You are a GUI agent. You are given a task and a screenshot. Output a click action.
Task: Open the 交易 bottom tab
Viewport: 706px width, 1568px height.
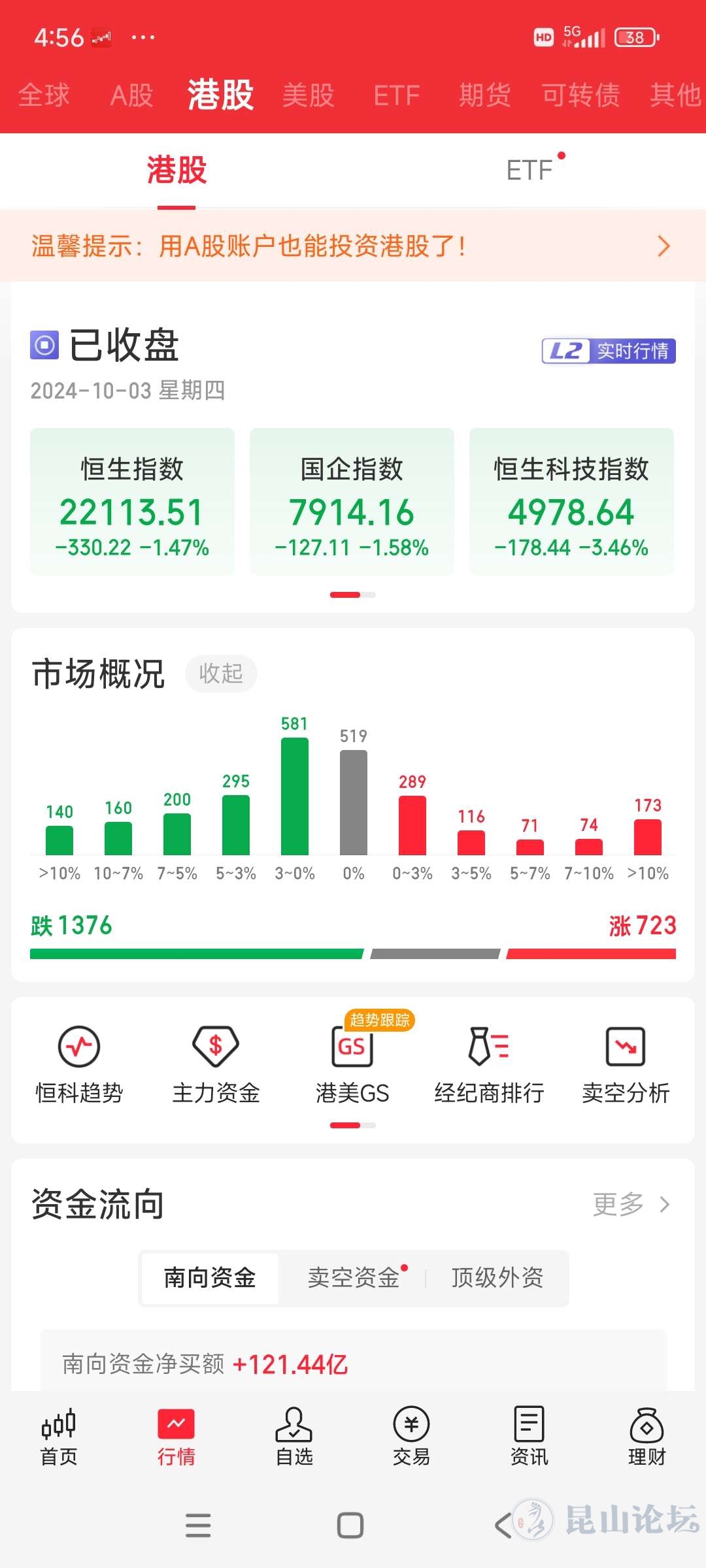coord(411,1436)
